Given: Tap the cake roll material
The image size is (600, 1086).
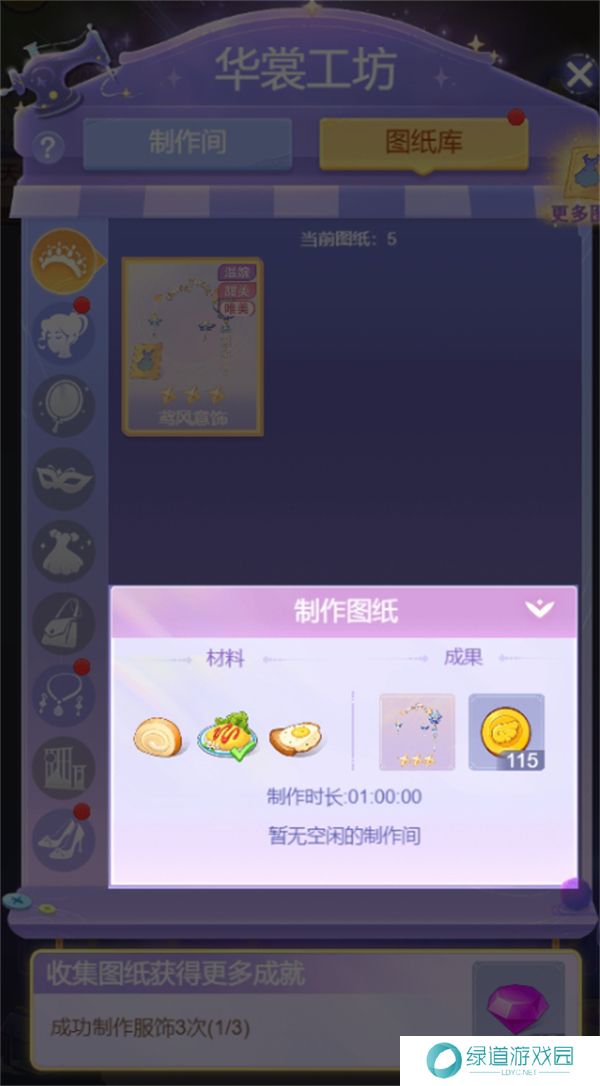Looking at the screenshot, I should (x=159, y=736).
